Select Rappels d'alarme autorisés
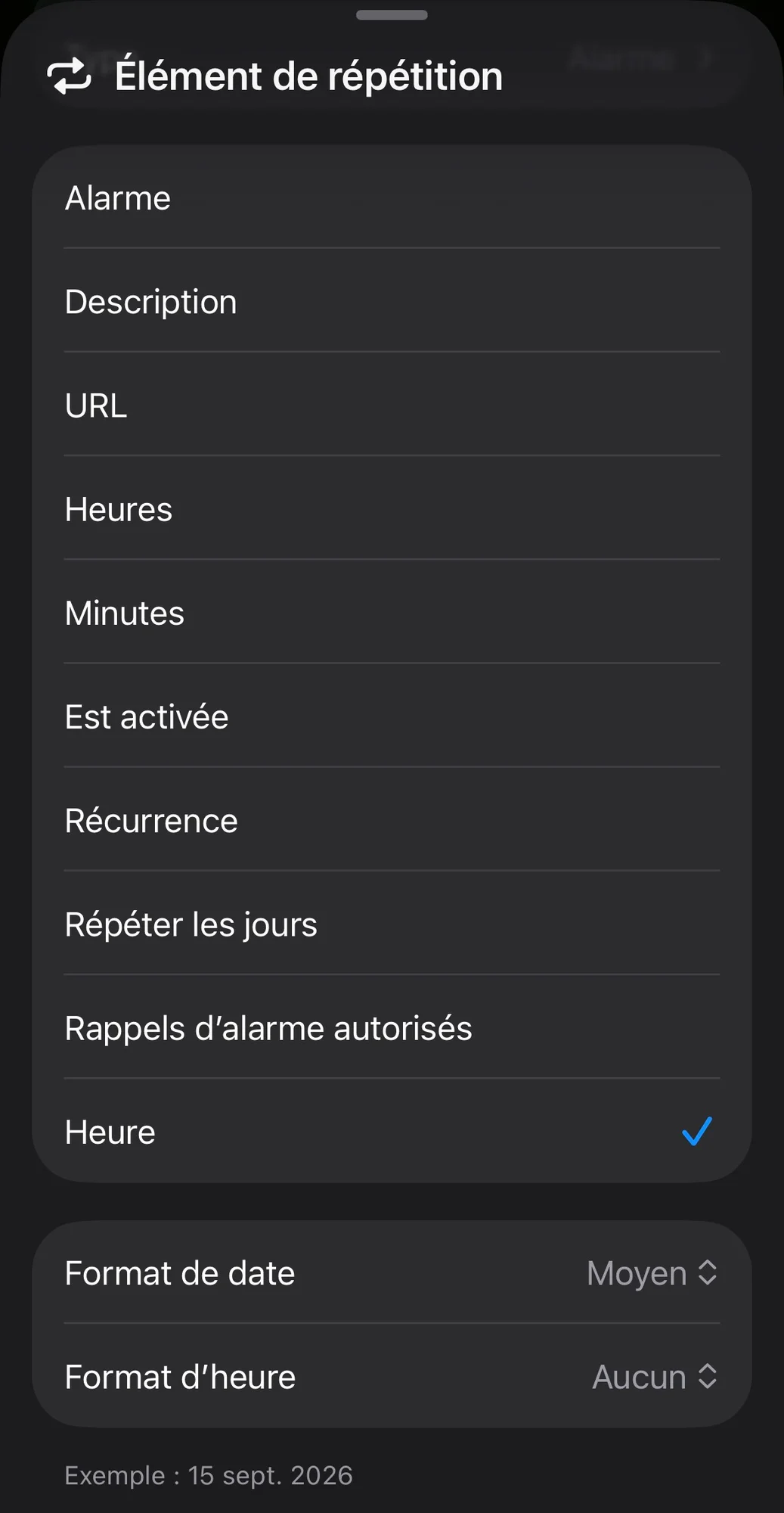The width and height of the screenshot is (784, 1513). click(x=392, y=1028)
